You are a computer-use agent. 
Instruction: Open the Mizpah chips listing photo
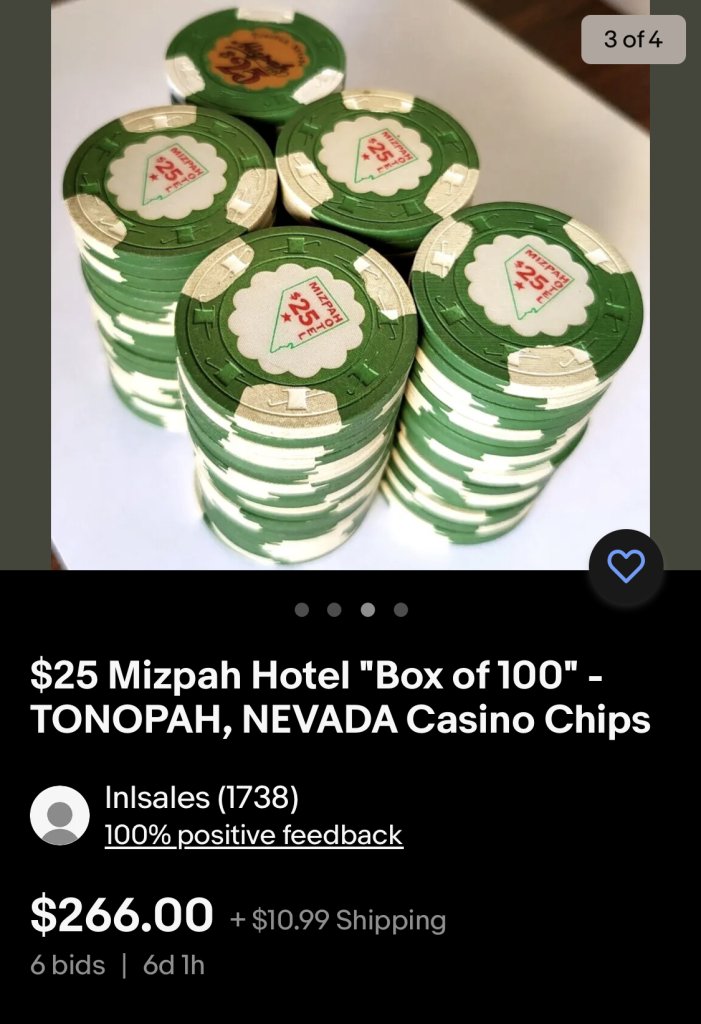(x=350, y=285)
